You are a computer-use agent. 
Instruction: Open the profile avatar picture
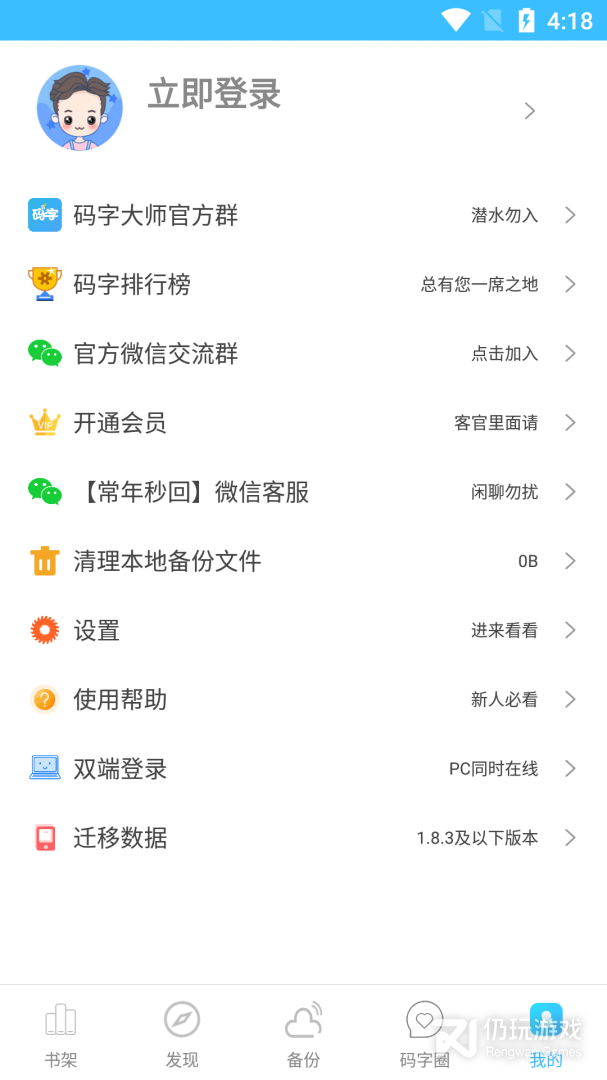point(80,108)
